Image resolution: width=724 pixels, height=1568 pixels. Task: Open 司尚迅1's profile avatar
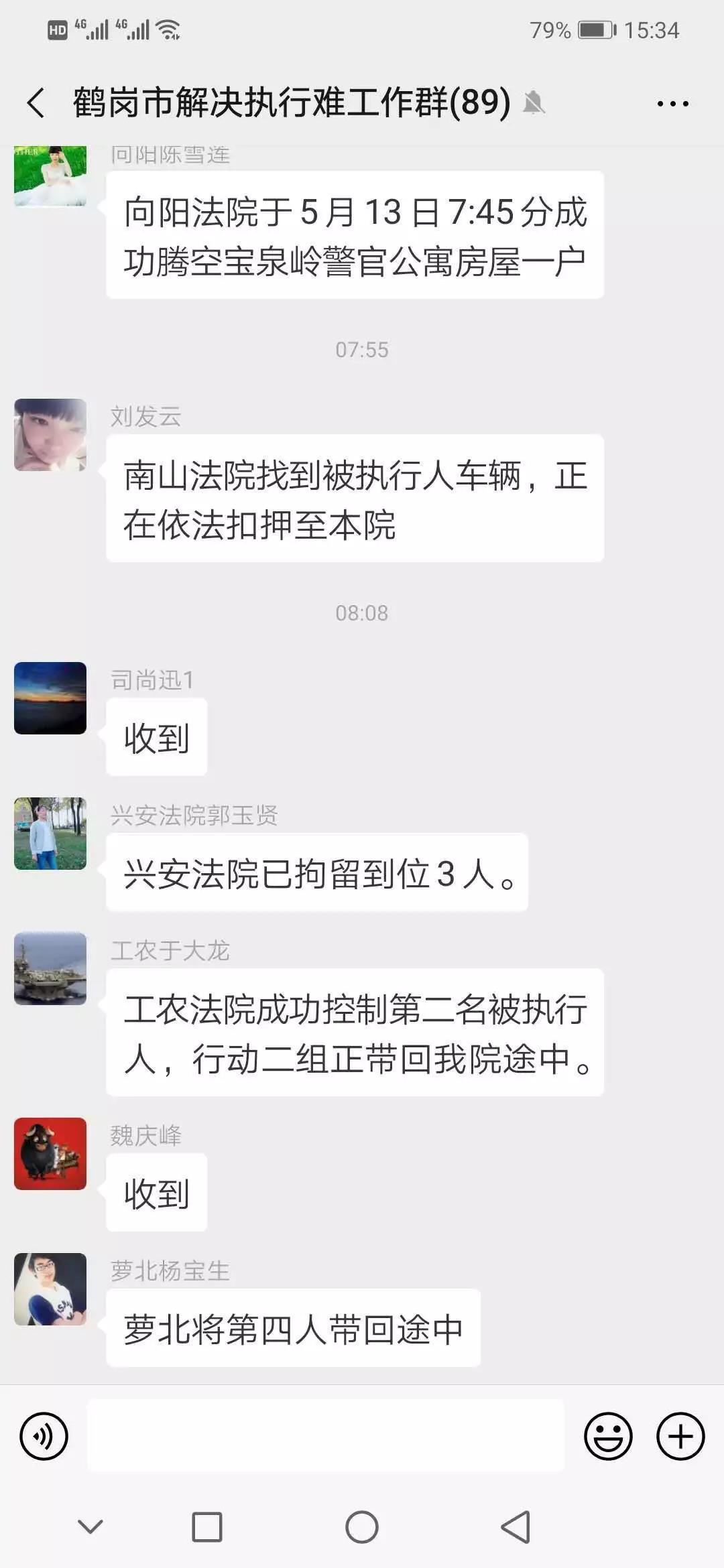point(50,698)
